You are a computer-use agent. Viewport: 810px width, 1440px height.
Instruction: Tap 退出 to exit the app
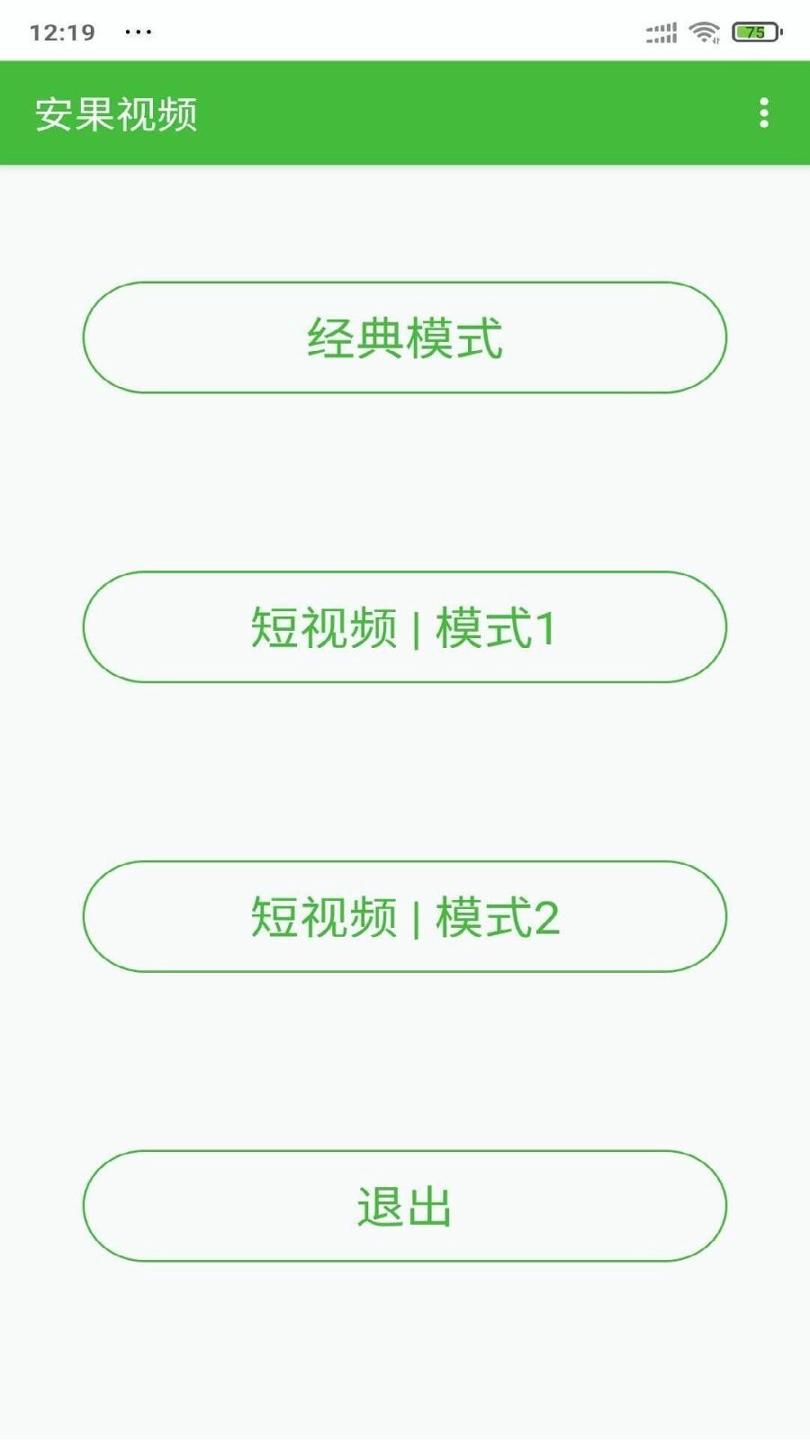[405, 1206]
